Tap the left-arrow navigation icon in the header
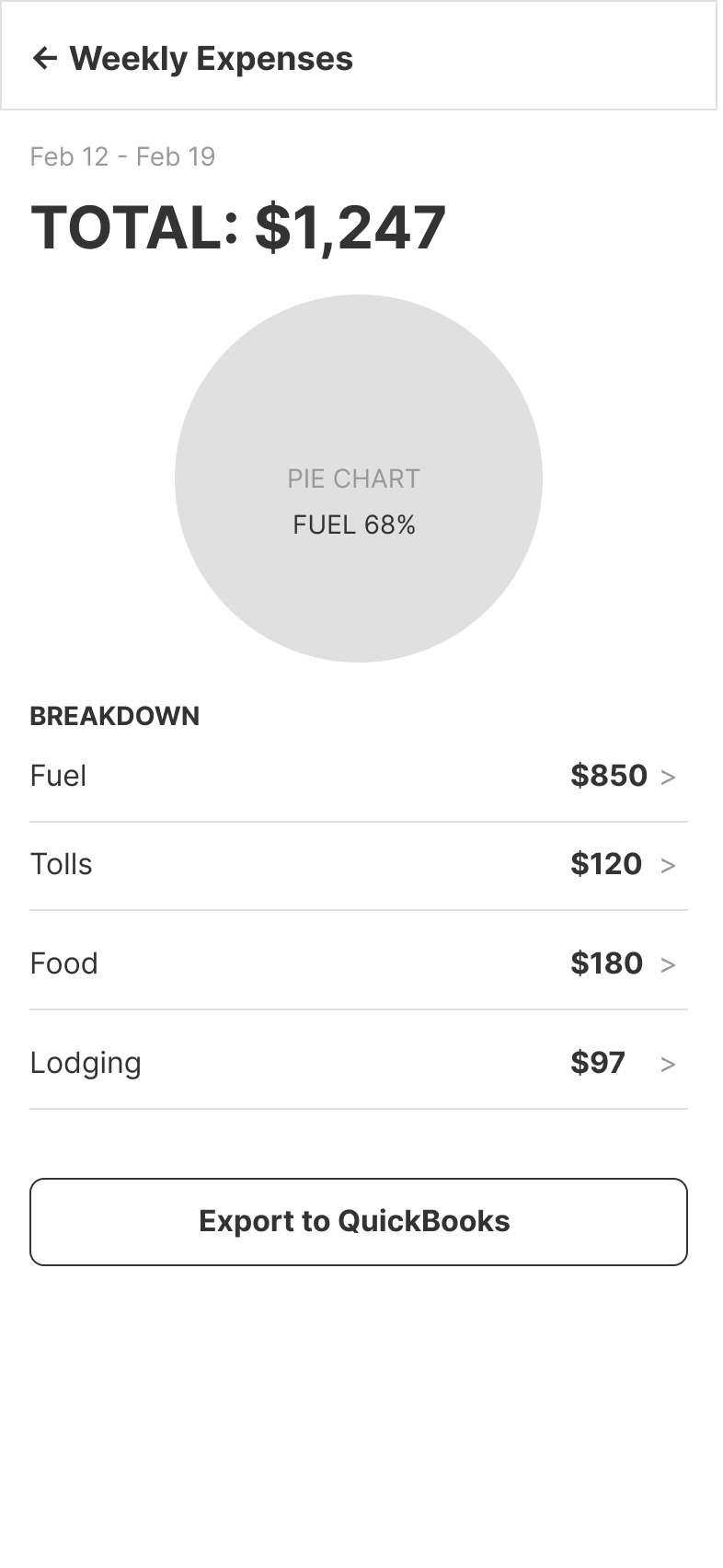This screenshot has height=1568, width=723. pos(45,58)
